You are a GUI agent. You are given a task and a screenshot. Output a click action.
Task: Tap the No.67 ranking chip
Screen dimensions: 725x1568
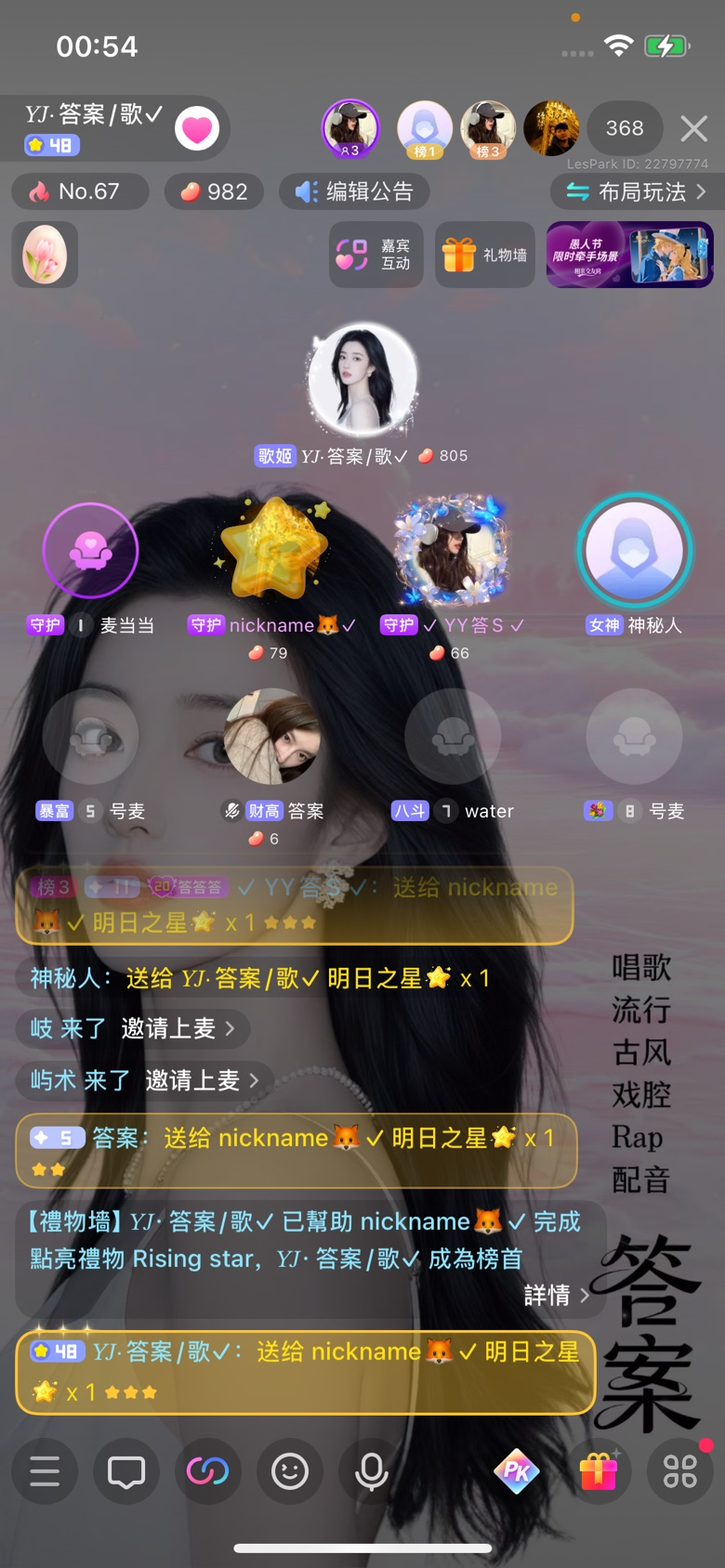point(80,192)
